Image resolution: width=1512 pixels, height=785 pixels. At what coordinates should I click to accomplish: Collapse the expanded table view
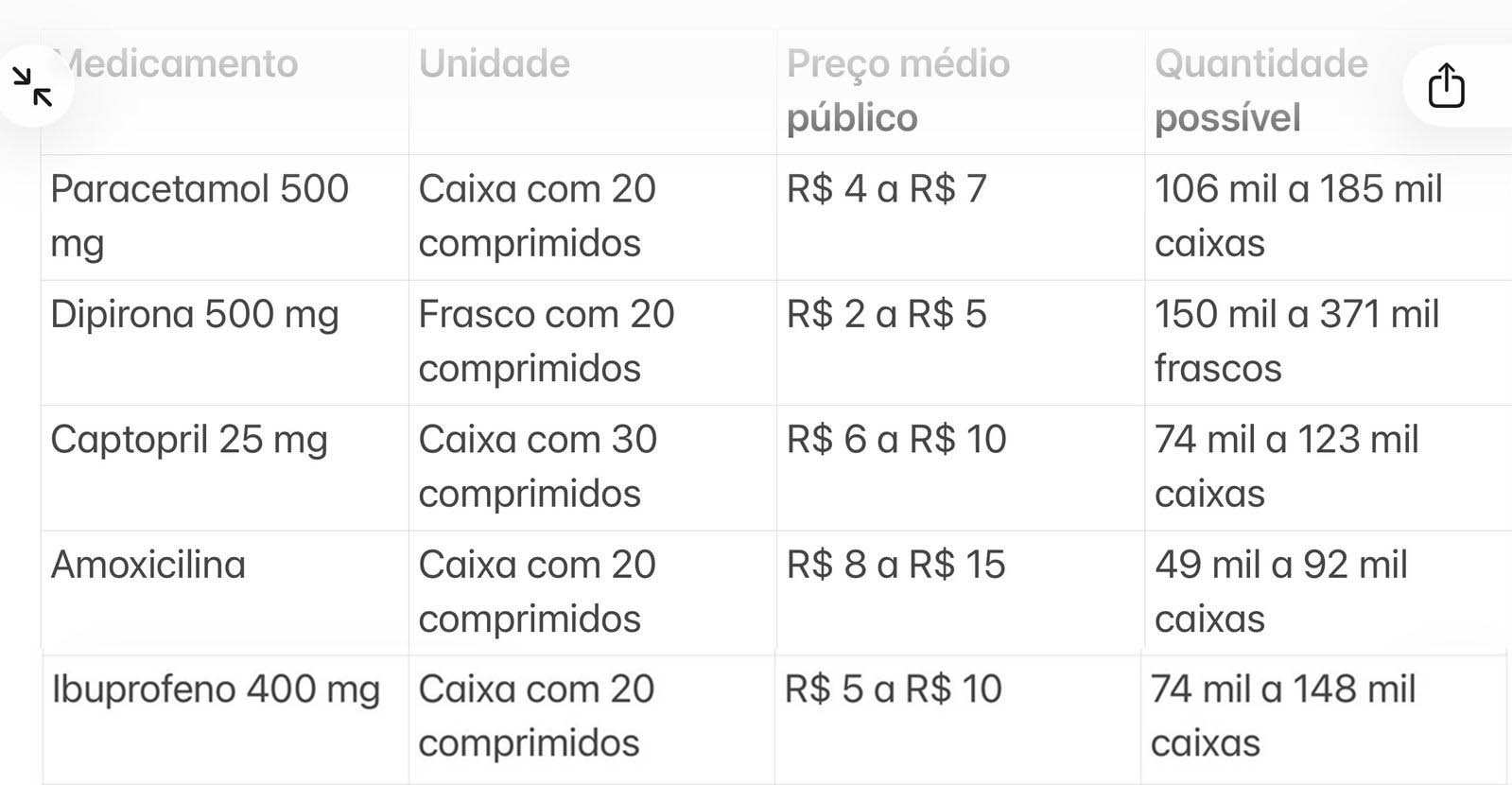coord(33,87)
